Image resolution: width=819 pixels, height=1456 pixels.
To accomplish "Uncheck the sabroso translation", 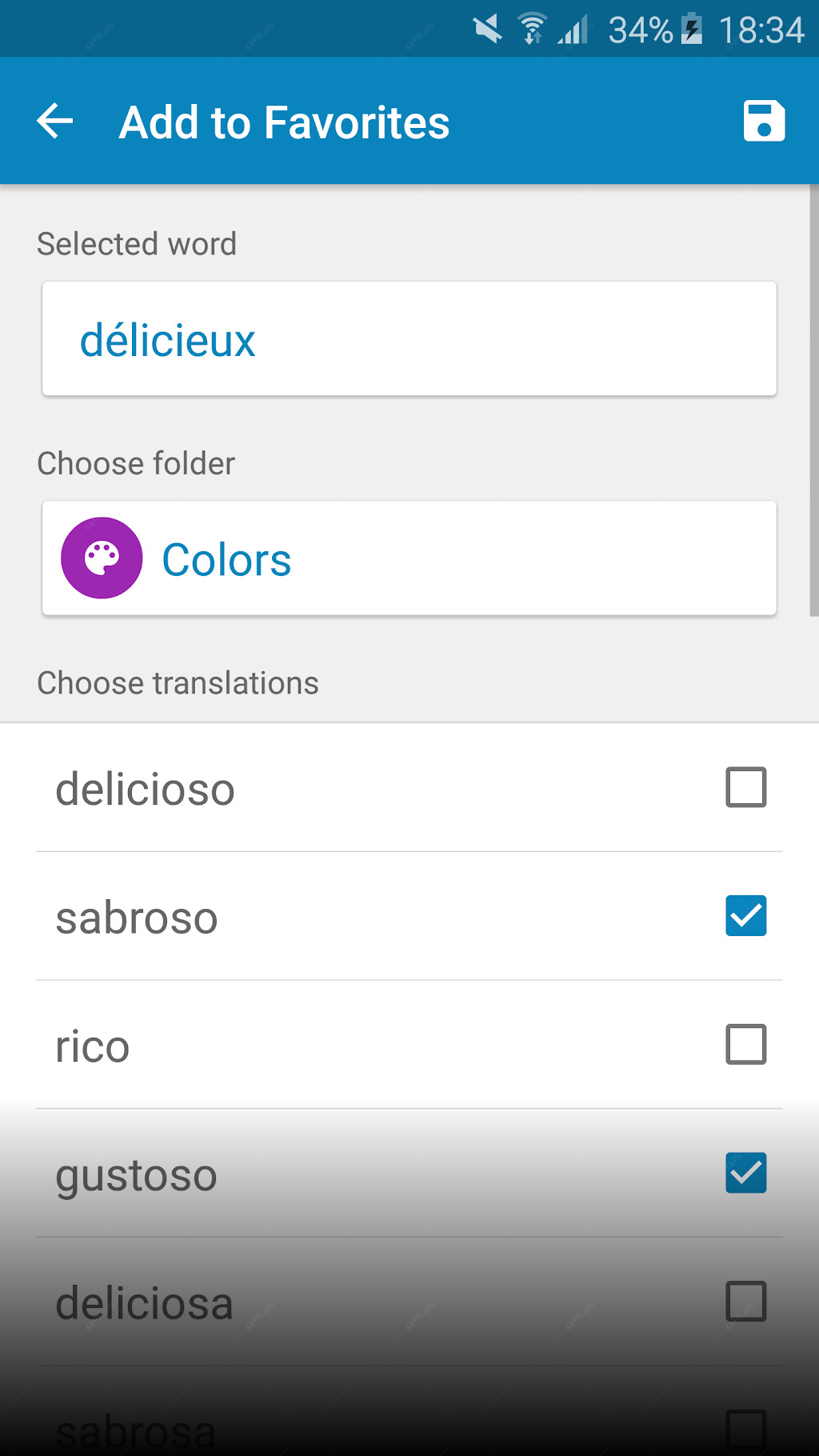I will click(745, 916).
